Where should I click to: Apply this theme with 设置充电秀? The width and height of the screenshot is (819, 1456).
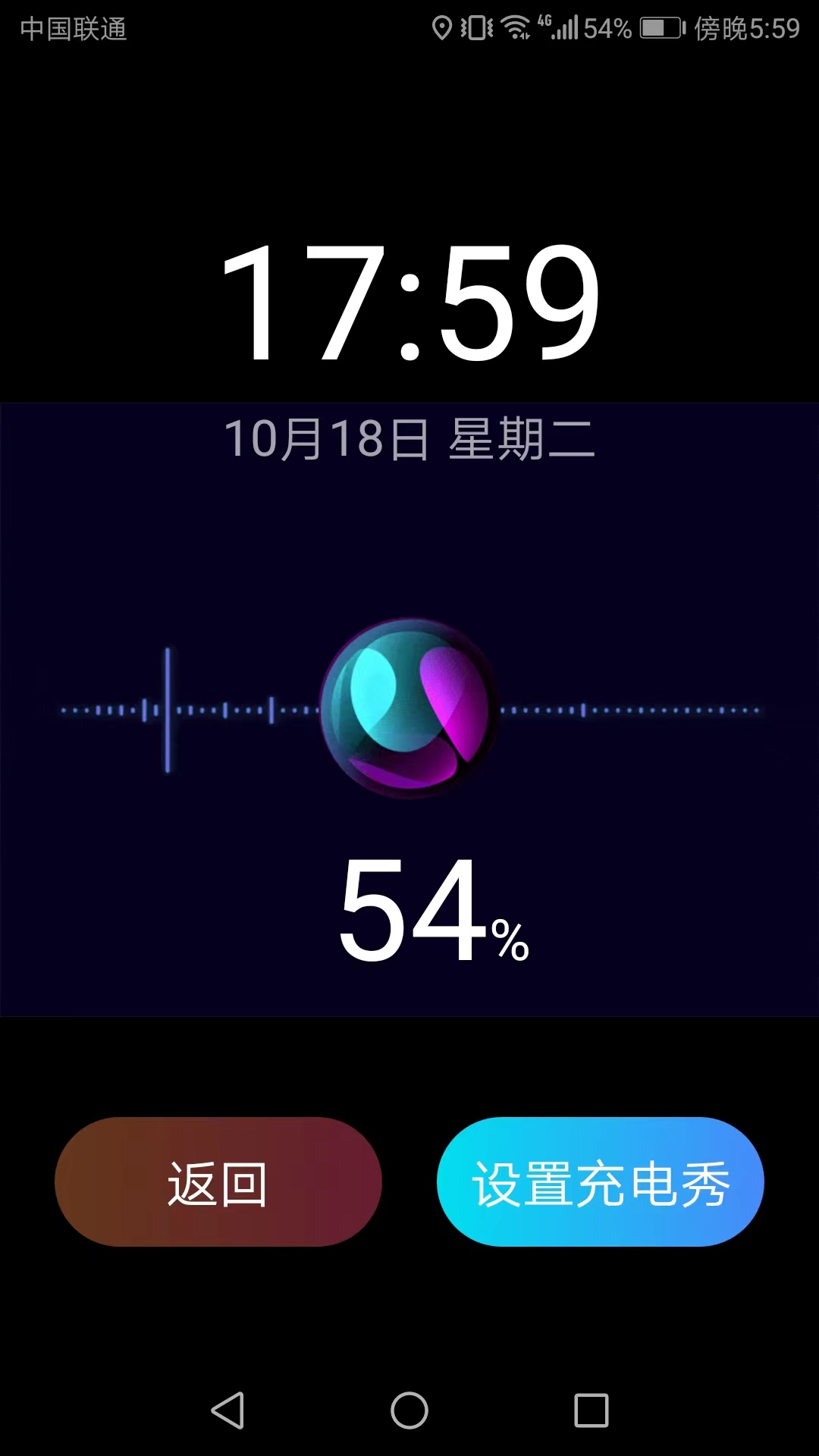tap(601, 1181)
